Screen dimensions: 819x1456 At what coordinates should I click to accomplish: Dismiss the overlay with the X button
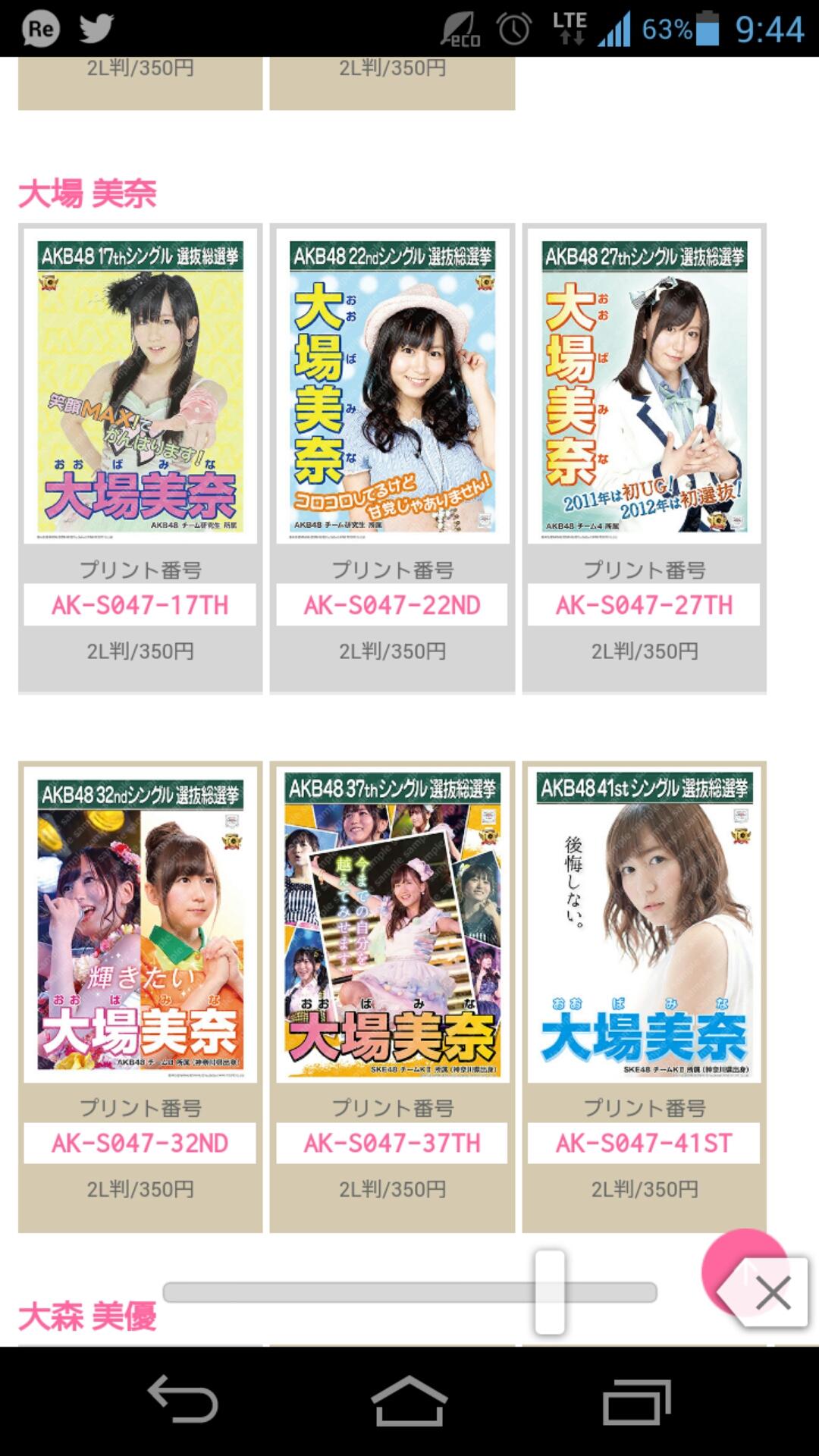(773, 1293)
